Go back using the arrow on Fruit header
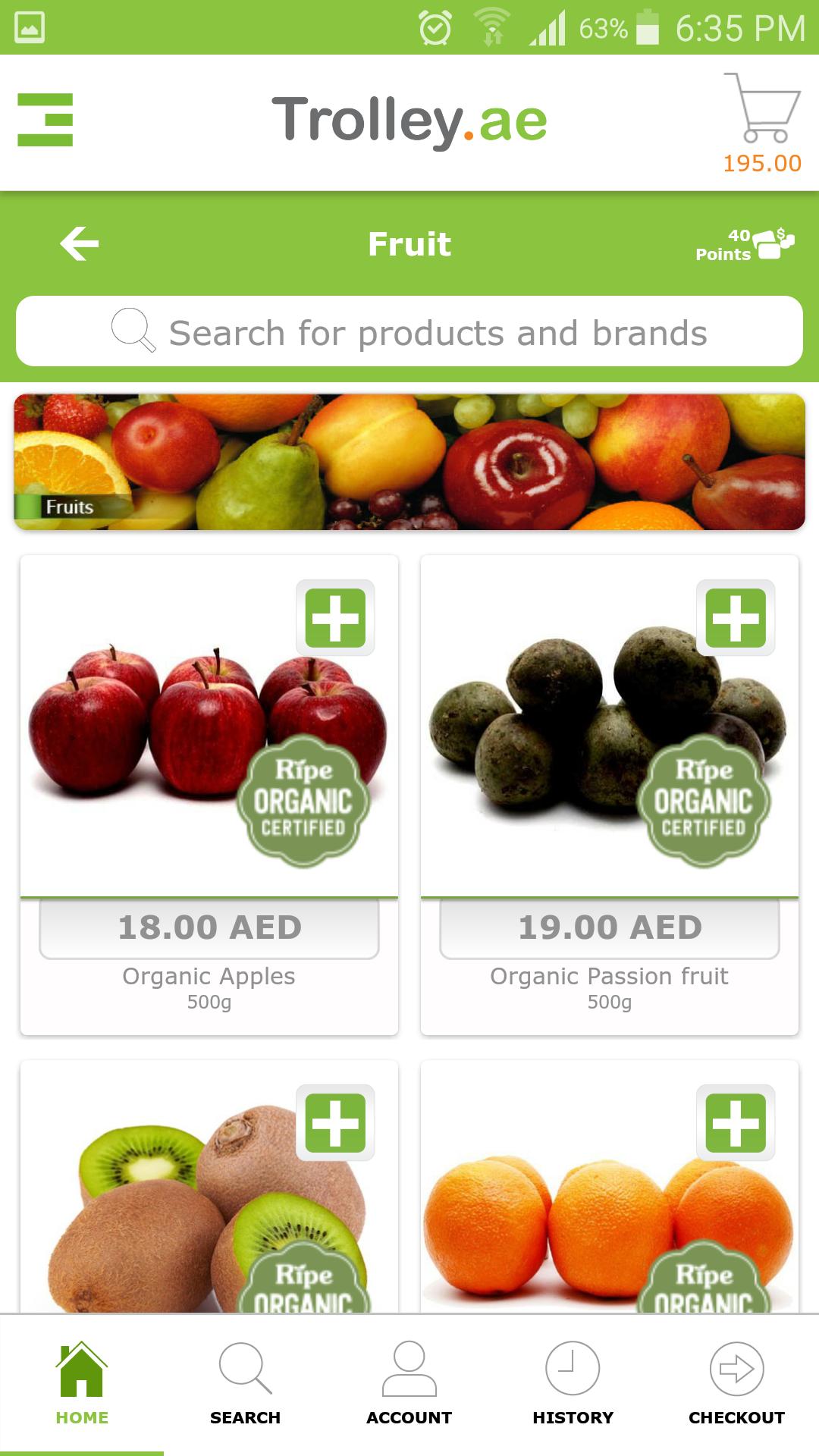 [78, 243]
